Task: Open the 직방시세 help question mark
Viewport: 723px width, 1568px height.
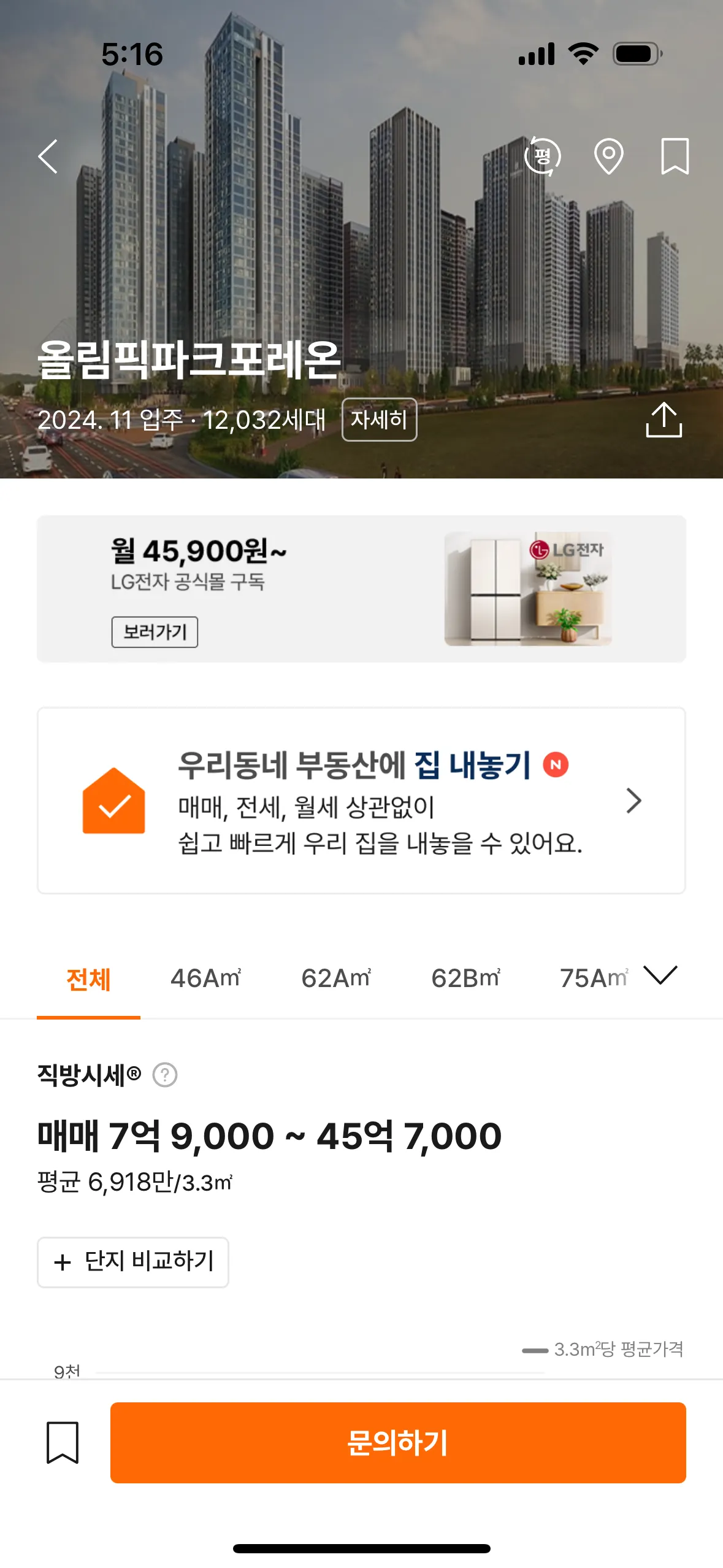Action: 165,1075
